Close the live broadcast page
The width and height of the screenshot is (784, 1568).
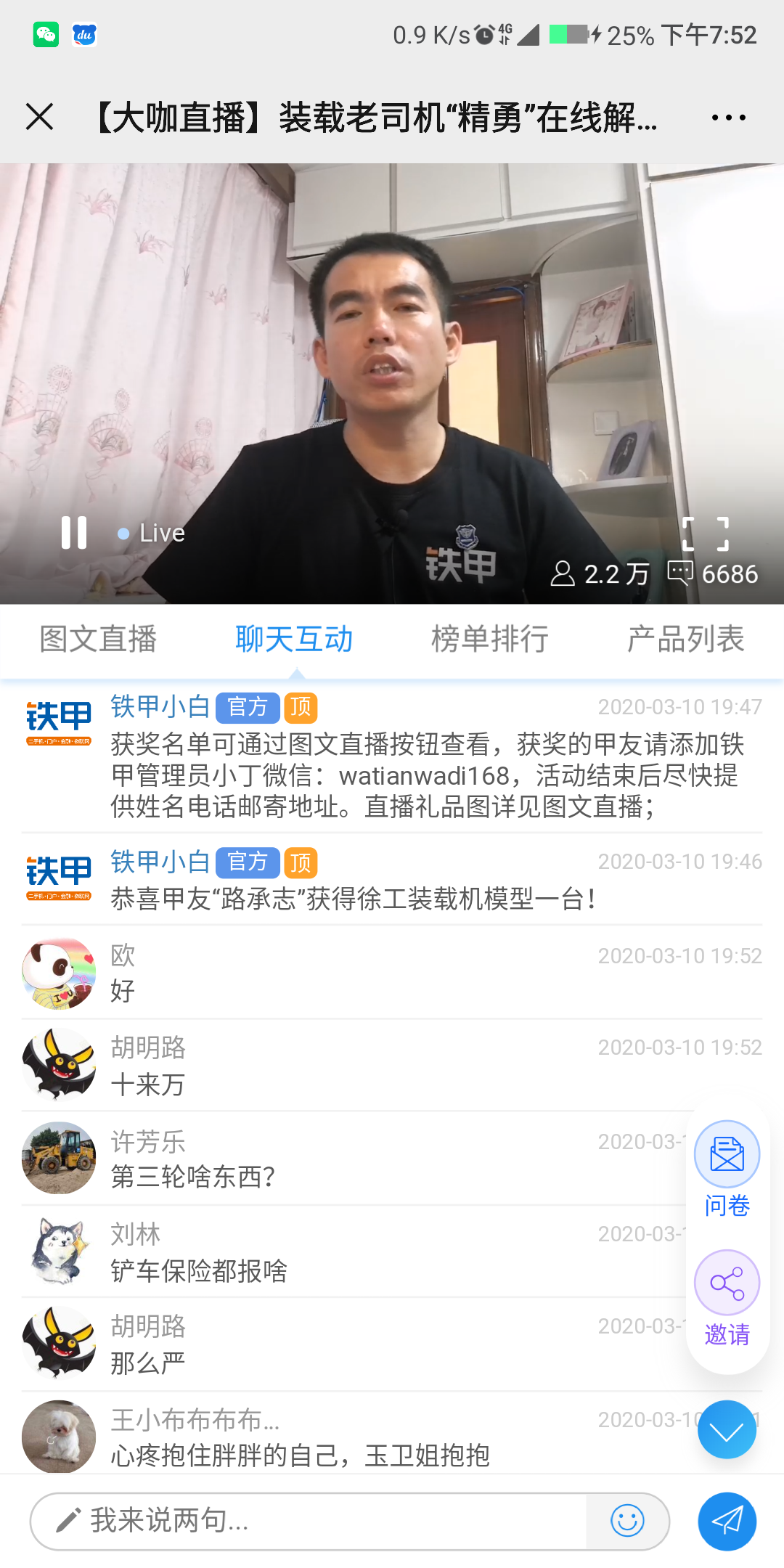click(39, 117)
